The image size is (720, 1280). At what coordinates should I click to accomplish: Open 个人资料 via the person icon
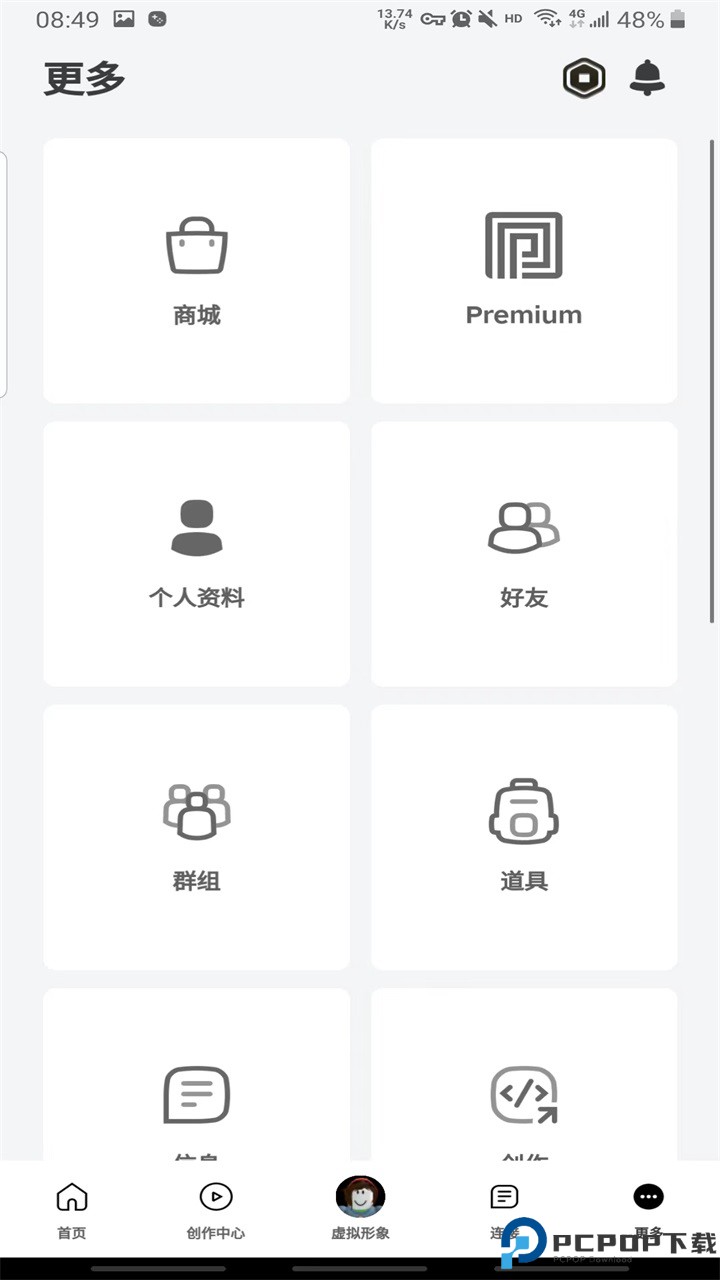(x=196, y=527)
